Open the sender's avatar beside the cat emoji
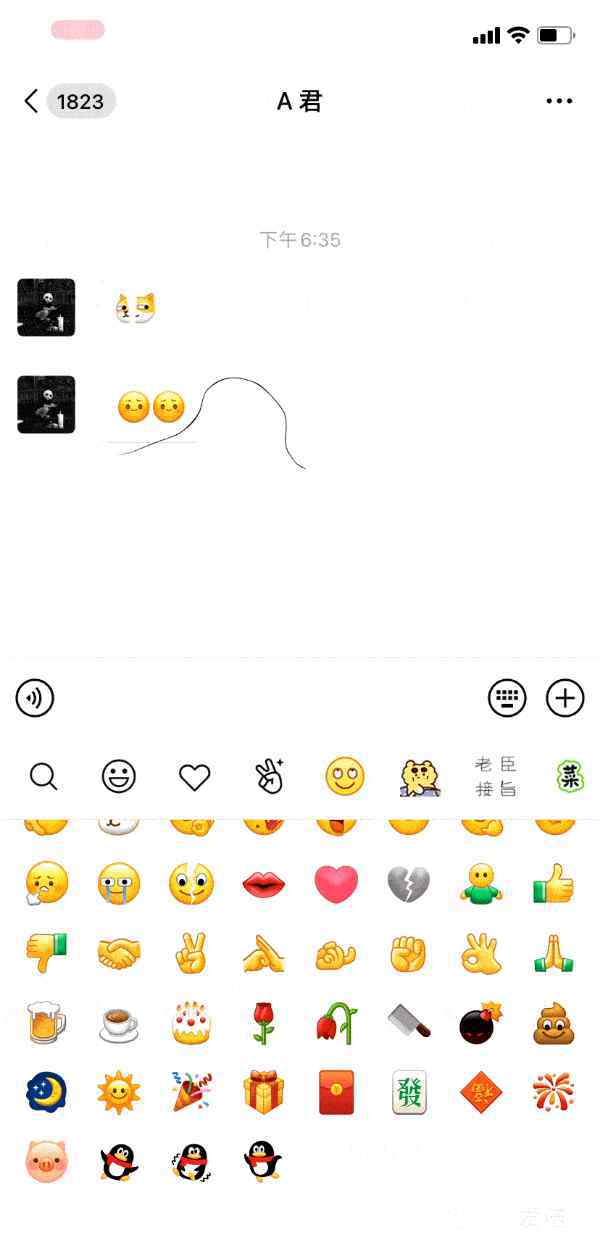This screenshot has height=1233, width=600. pyautogui.click(x=46, y=307)
